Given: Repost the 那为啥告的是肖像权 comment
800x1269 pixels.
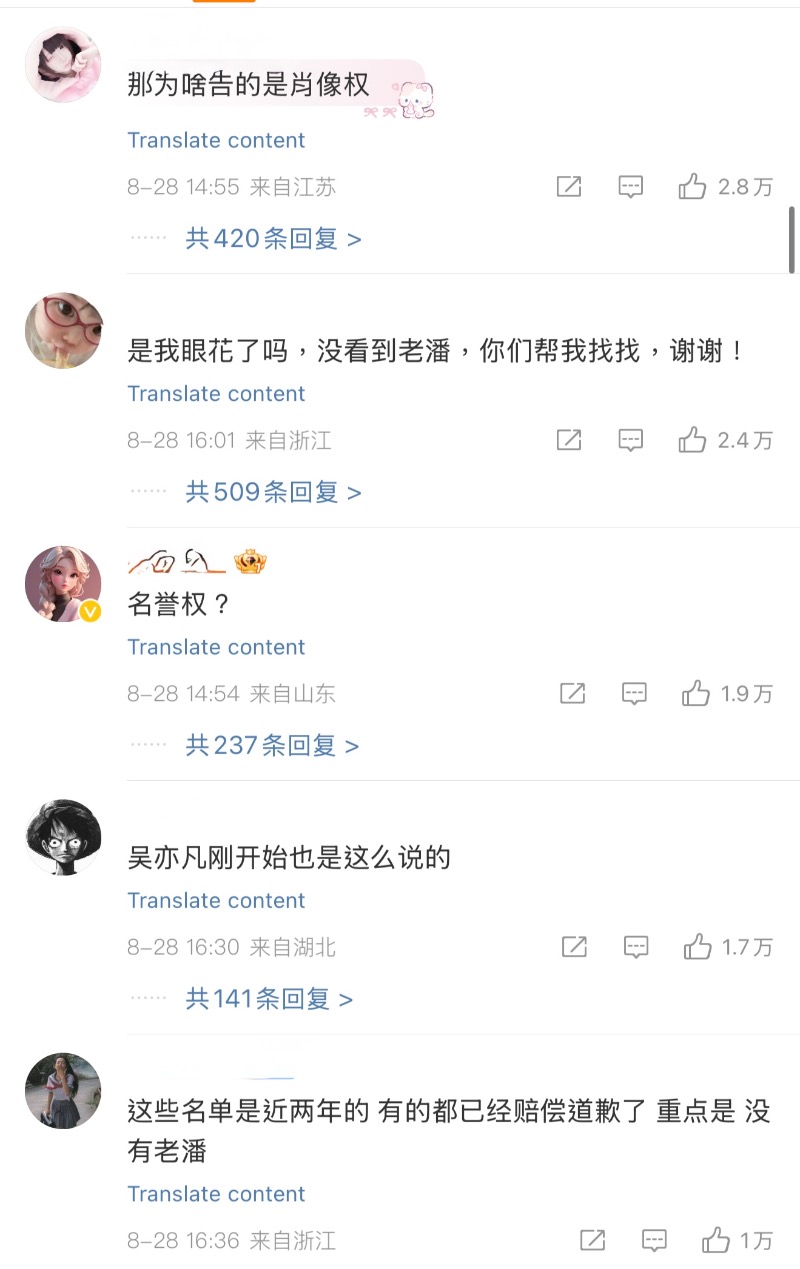Looking at the screenshot, I should click(x=569, y=186).
